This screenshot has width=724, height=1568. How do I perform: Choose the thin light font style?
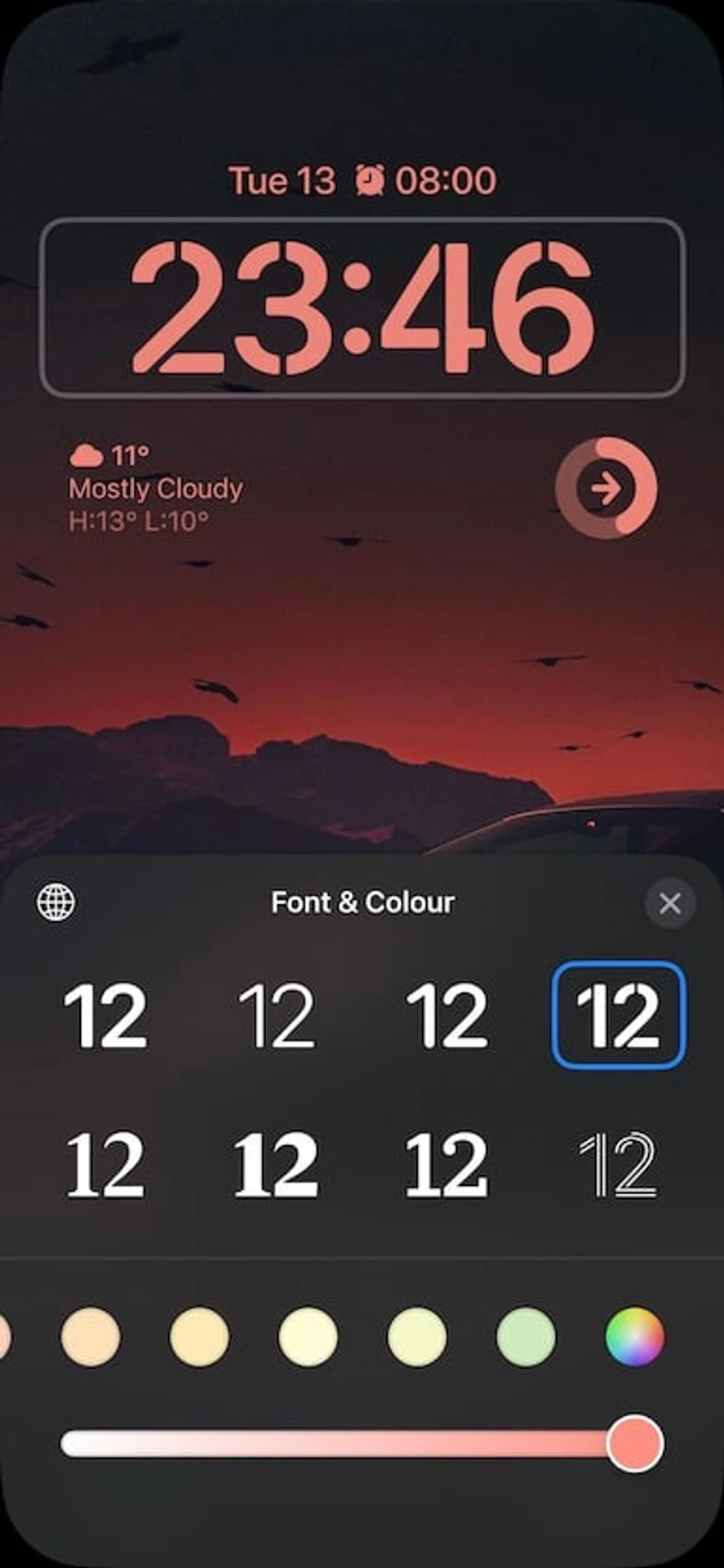pos(277,1015)
